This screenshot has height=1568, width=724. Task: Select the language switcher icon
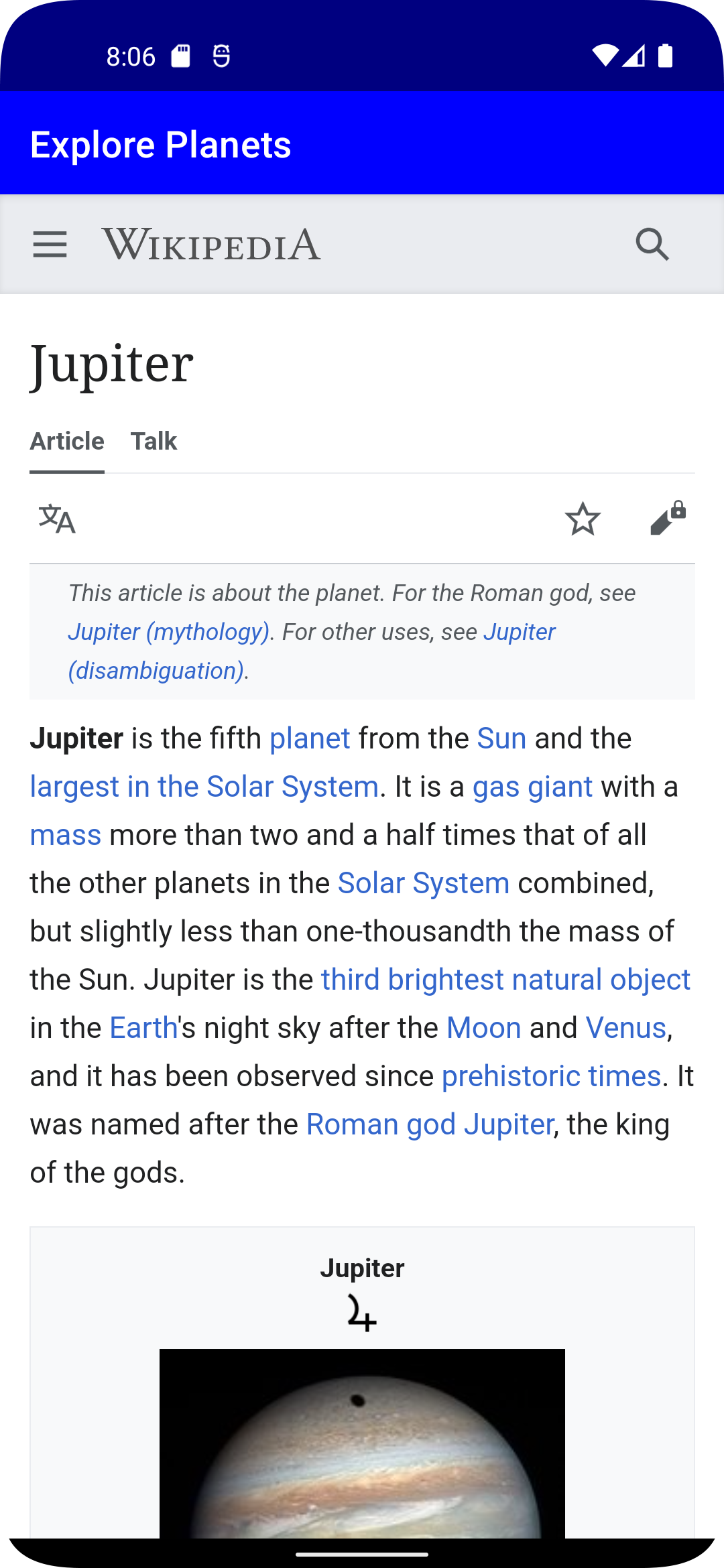pos(58,519)
